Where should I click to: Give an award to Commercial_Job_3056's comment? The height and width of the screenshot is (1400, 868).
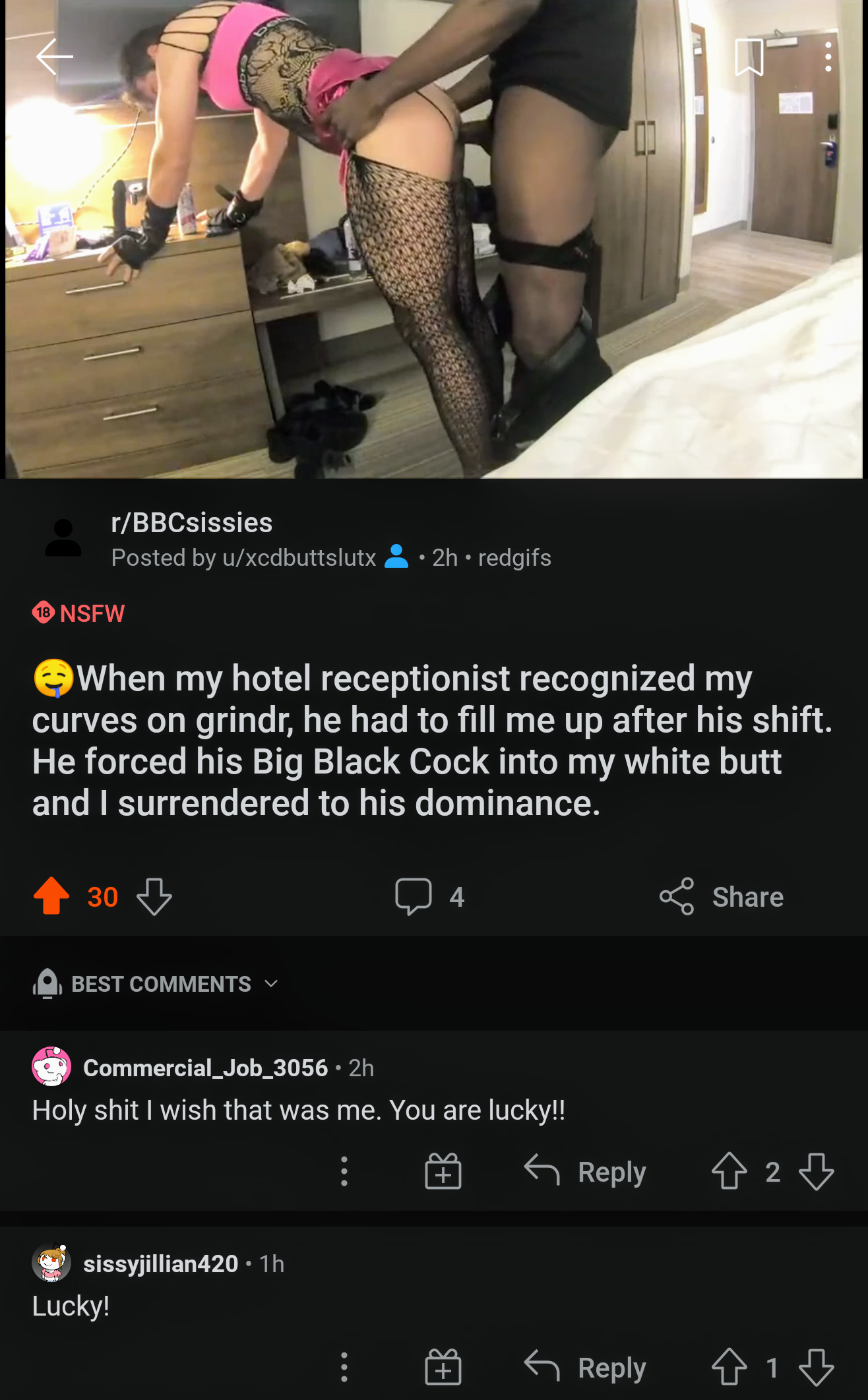pyautogui.click(x=443, y=1172)
